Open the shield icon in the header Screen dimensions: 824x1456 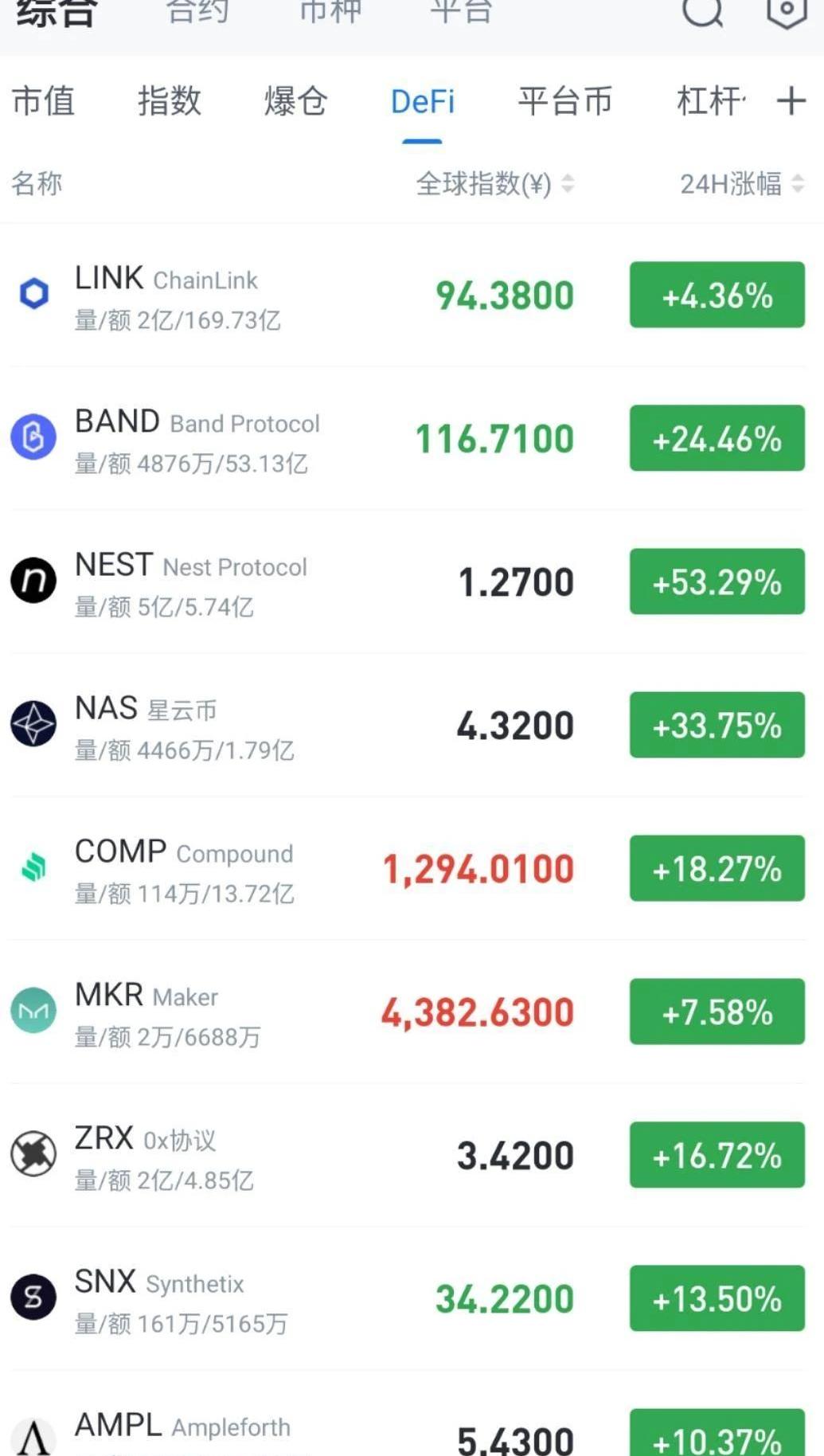pyautogui.click(x=787, y=11)
